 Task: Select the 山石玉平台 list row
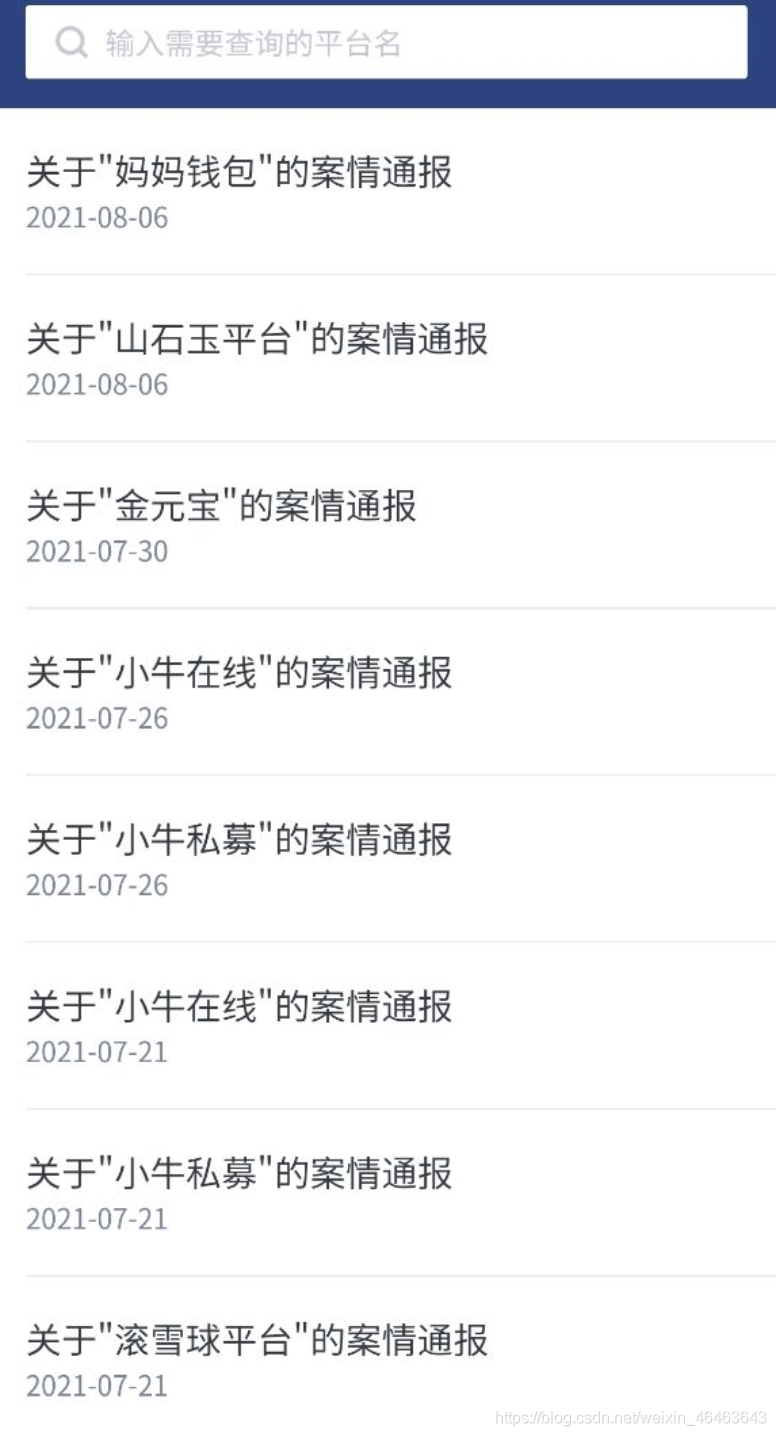tap(388, 360)
